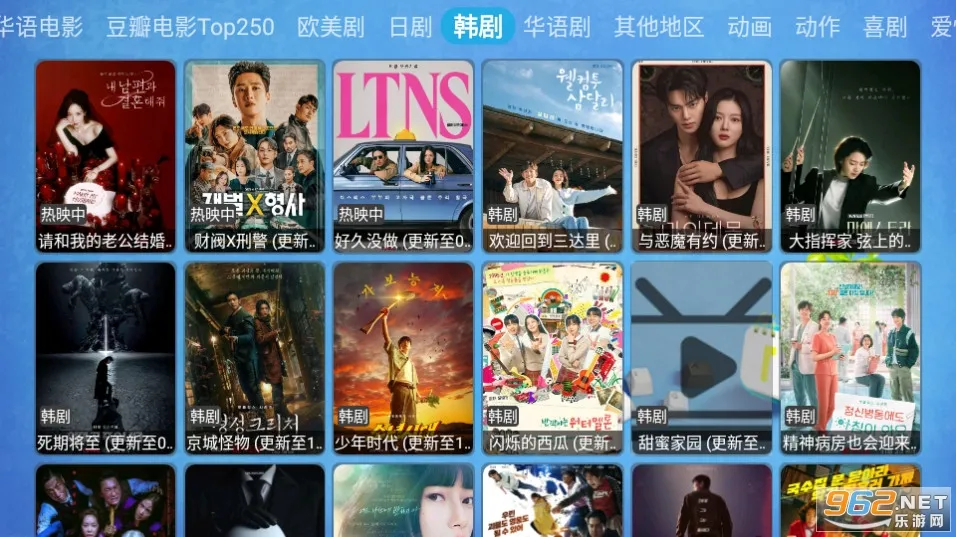Select the 动画 tab
Image resolution: width=956 pixels, height=537 pixels.
tap(750, 27)
